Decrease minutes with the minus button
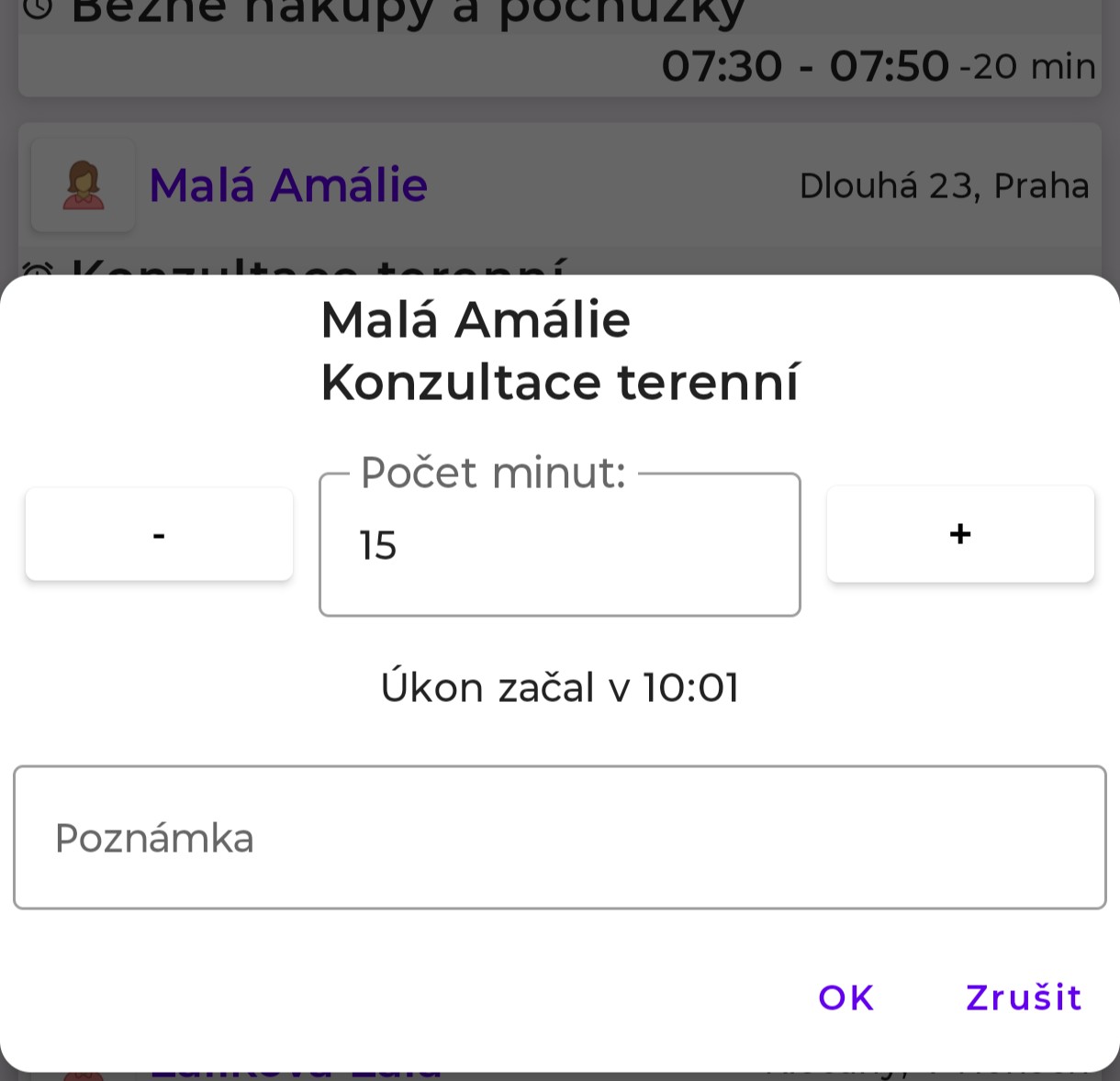This screenshot has width=1120, height=1081. point(159,534)
